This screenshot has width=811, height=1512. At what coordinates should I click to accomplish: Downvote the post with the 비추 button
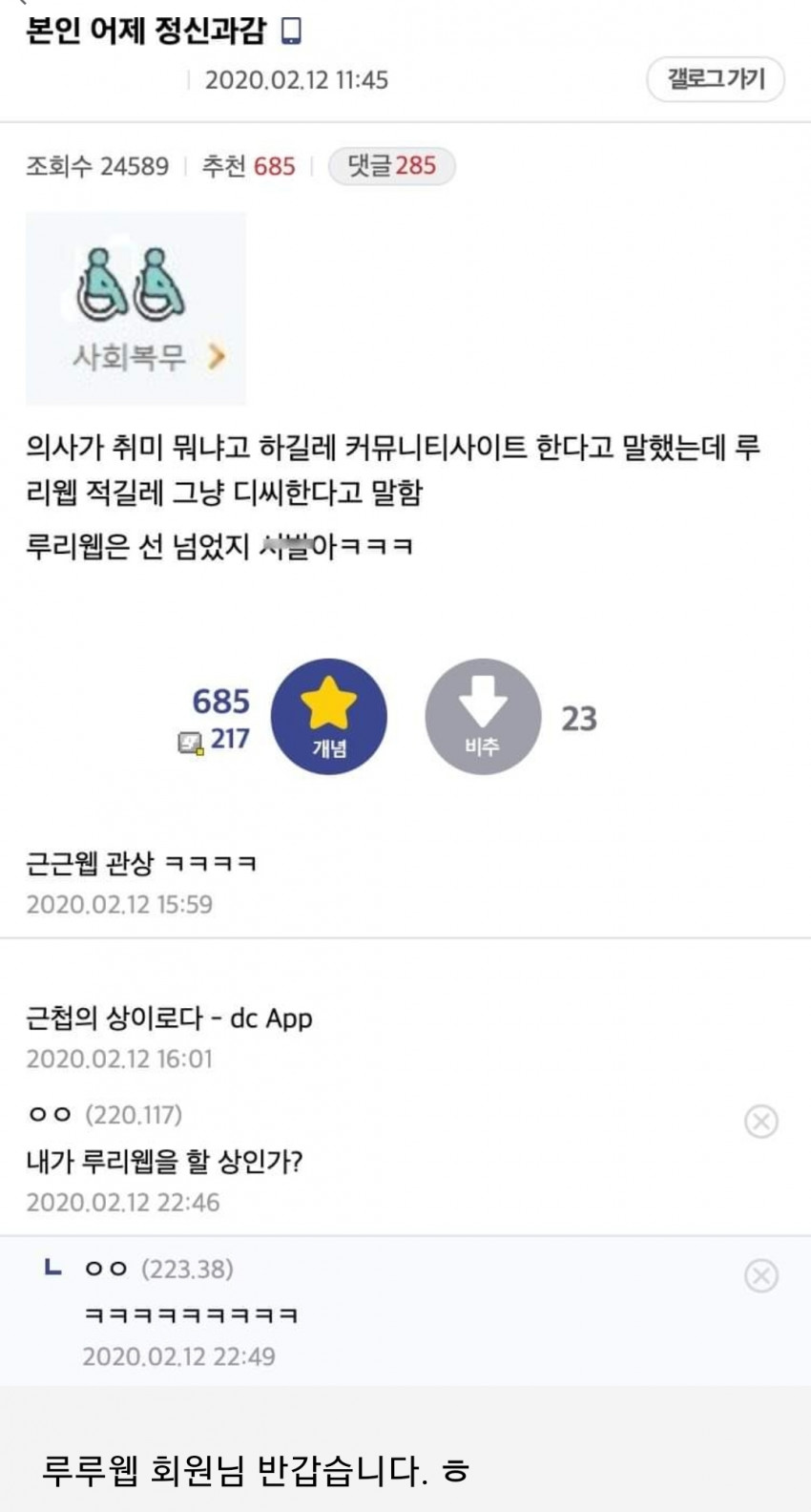pos(483,716)
